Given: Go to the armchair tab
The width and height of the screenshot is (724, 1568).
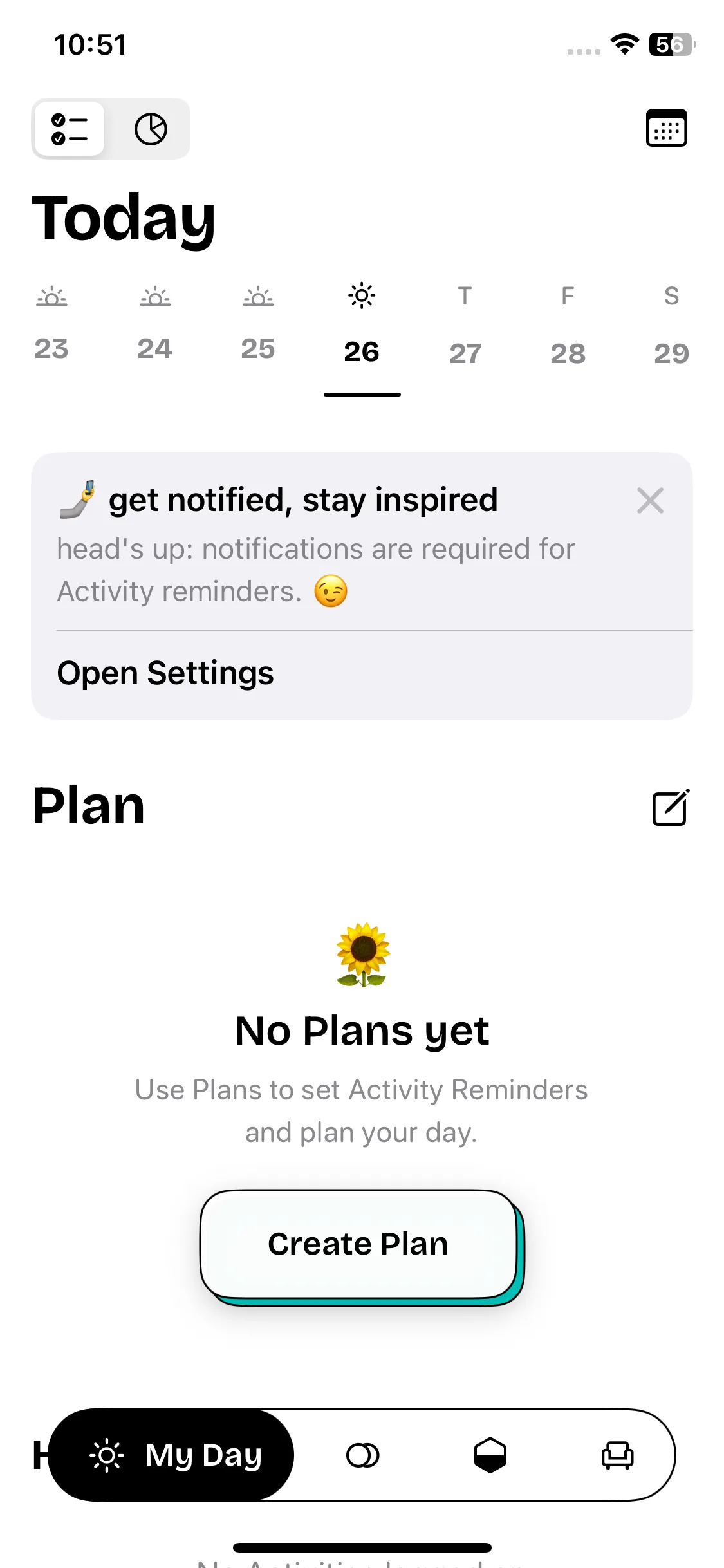Looking at the screenshot, I should tap(617, 1455).
